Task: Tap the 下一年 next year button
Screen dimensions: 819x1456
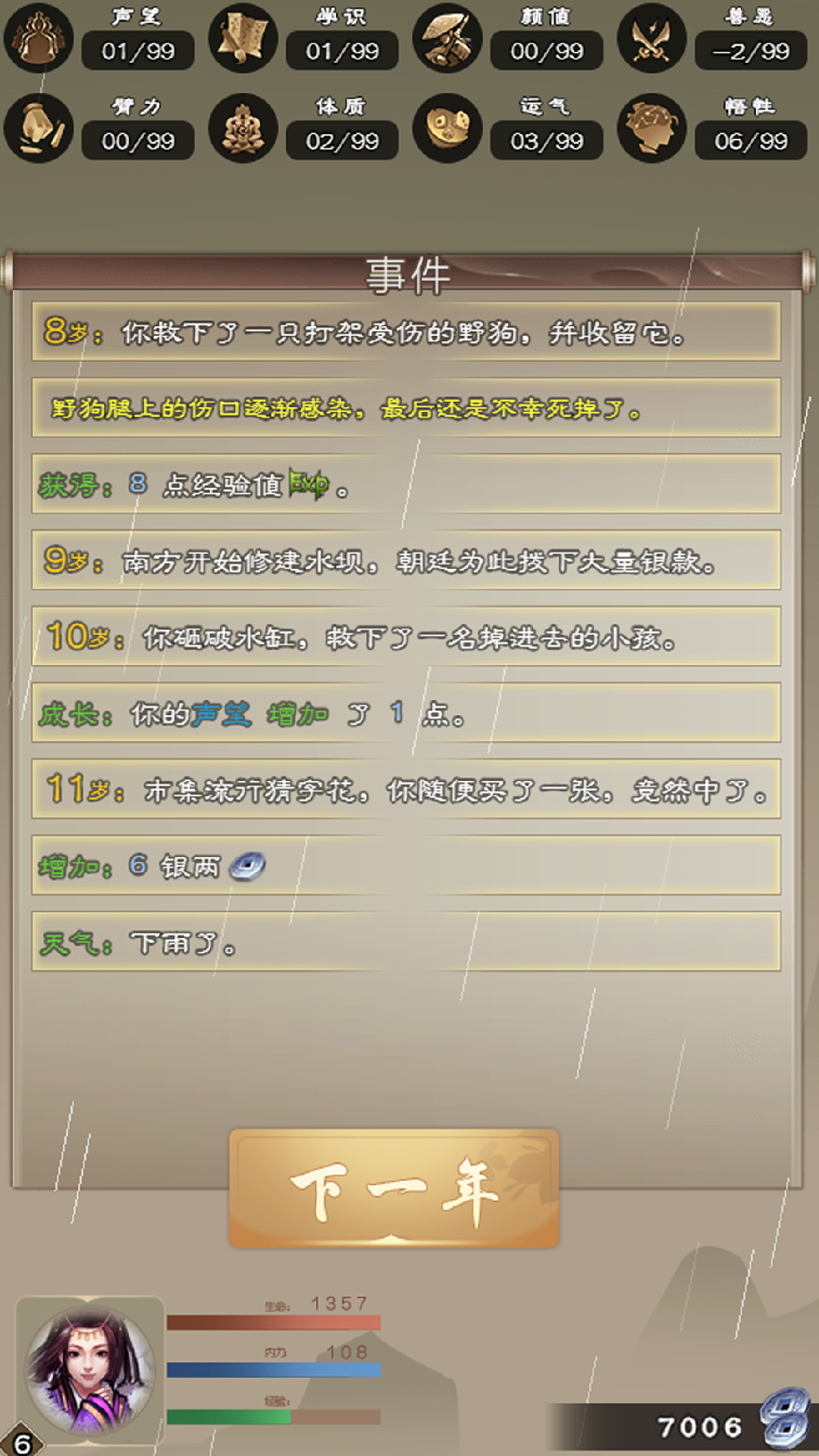Action: 394,1188
